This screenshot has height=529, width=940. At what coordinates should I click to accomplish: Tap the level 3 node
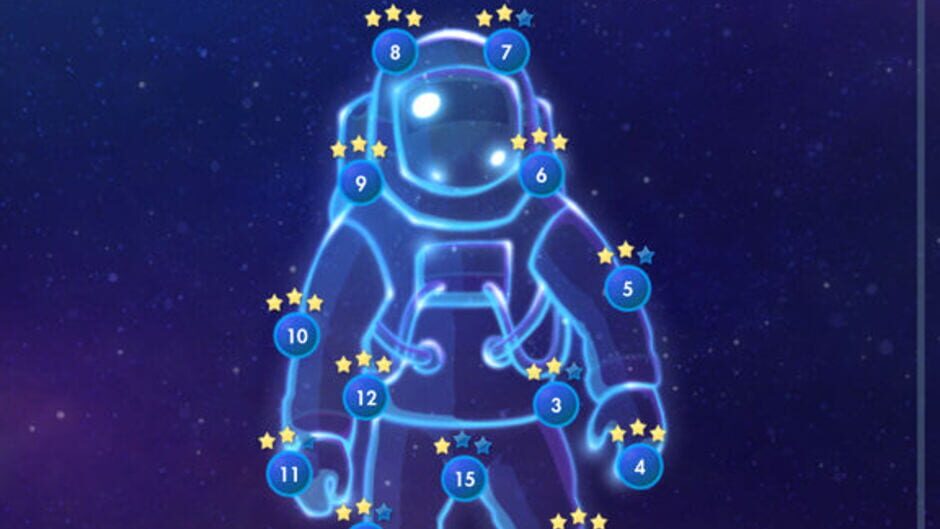pyautogui.click(x=556, y=405)
